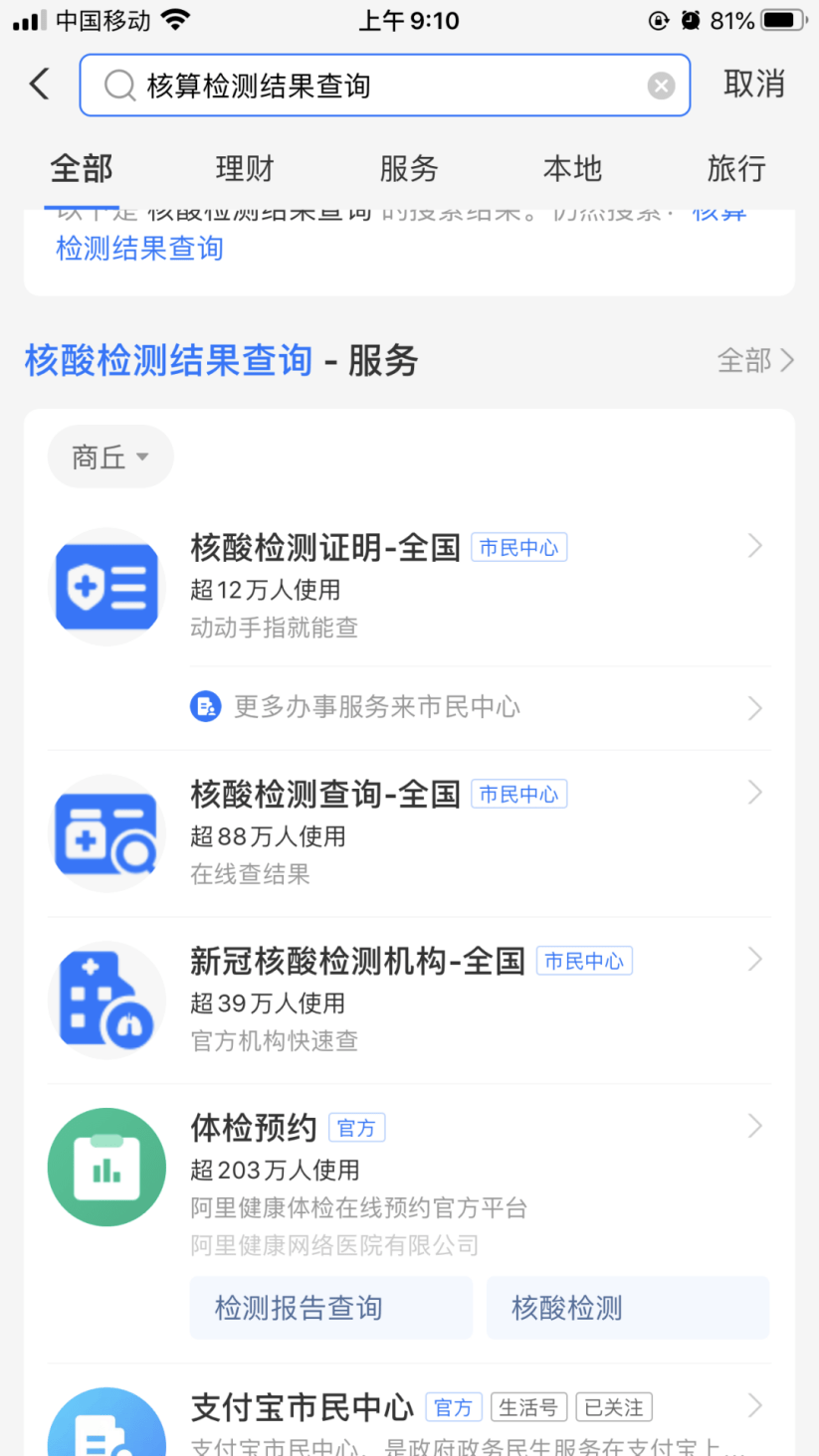The height and width of the screenshot is (1456, 819).
Task: Open the chevron on the 核酸检测查询 row
Action: click(754, 793)
